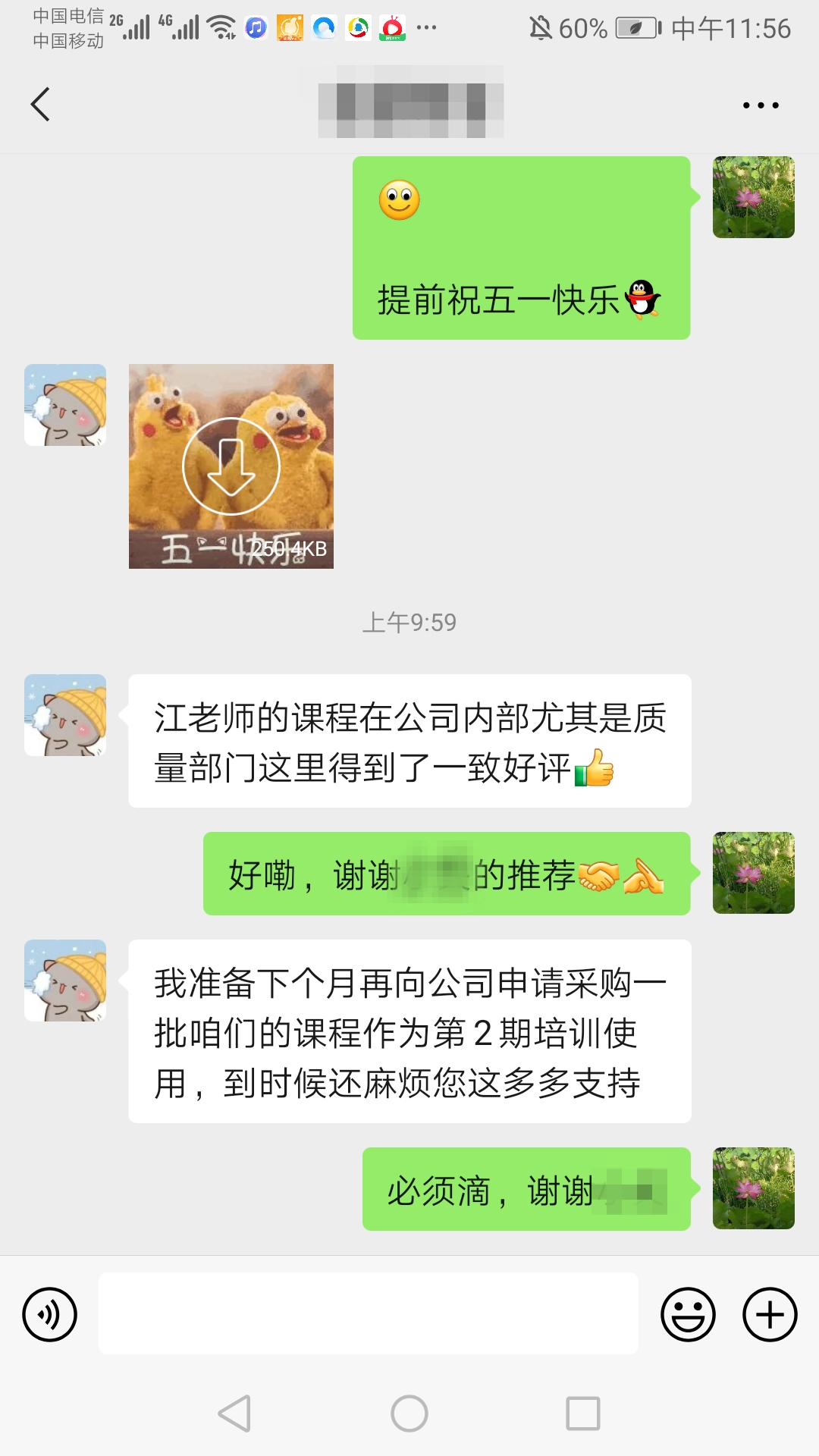This screenshot has height=1456, width=819.
Task: Go back to the chat list
Action: coord(40,104)
